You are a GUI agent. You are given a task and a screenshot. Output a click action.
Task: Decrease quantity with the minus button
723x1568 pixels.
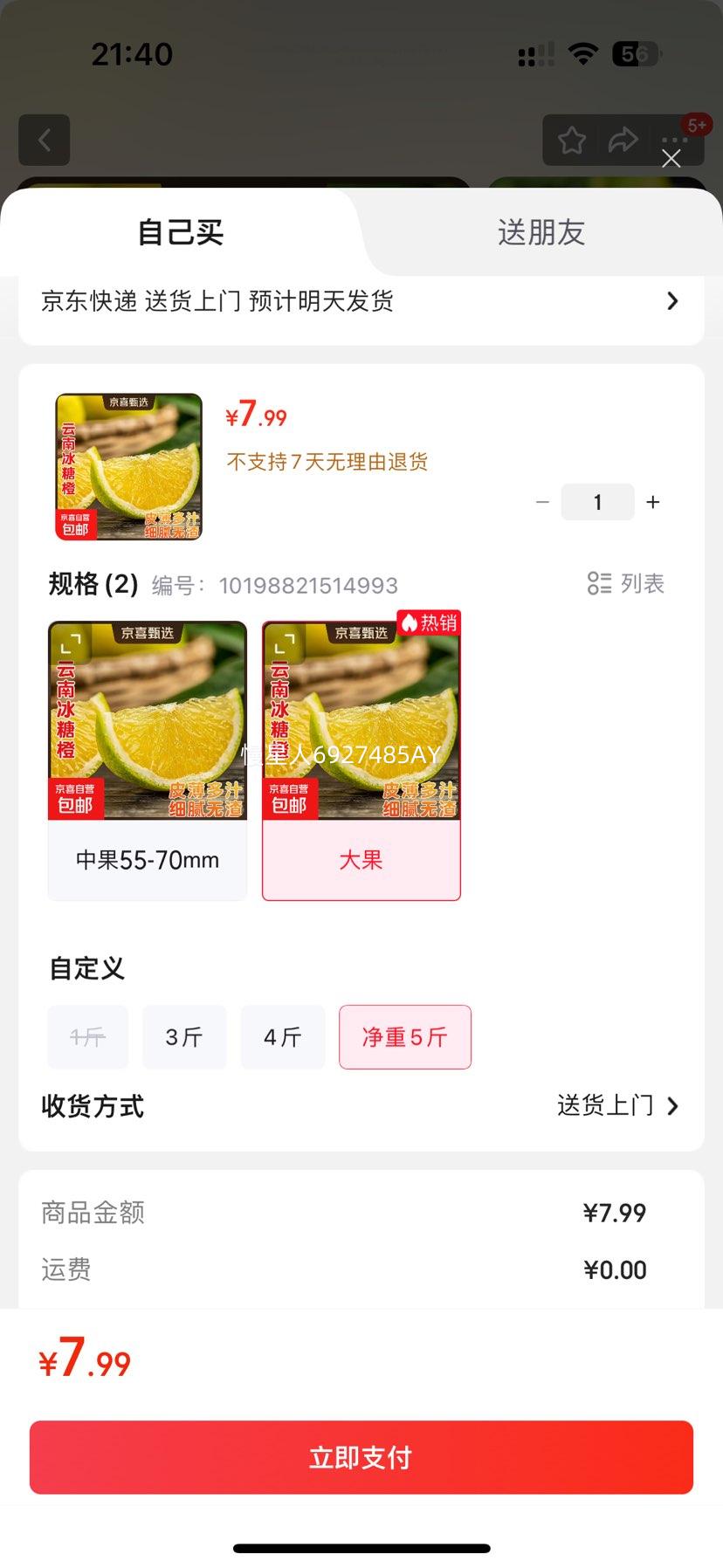coord(542,502)
